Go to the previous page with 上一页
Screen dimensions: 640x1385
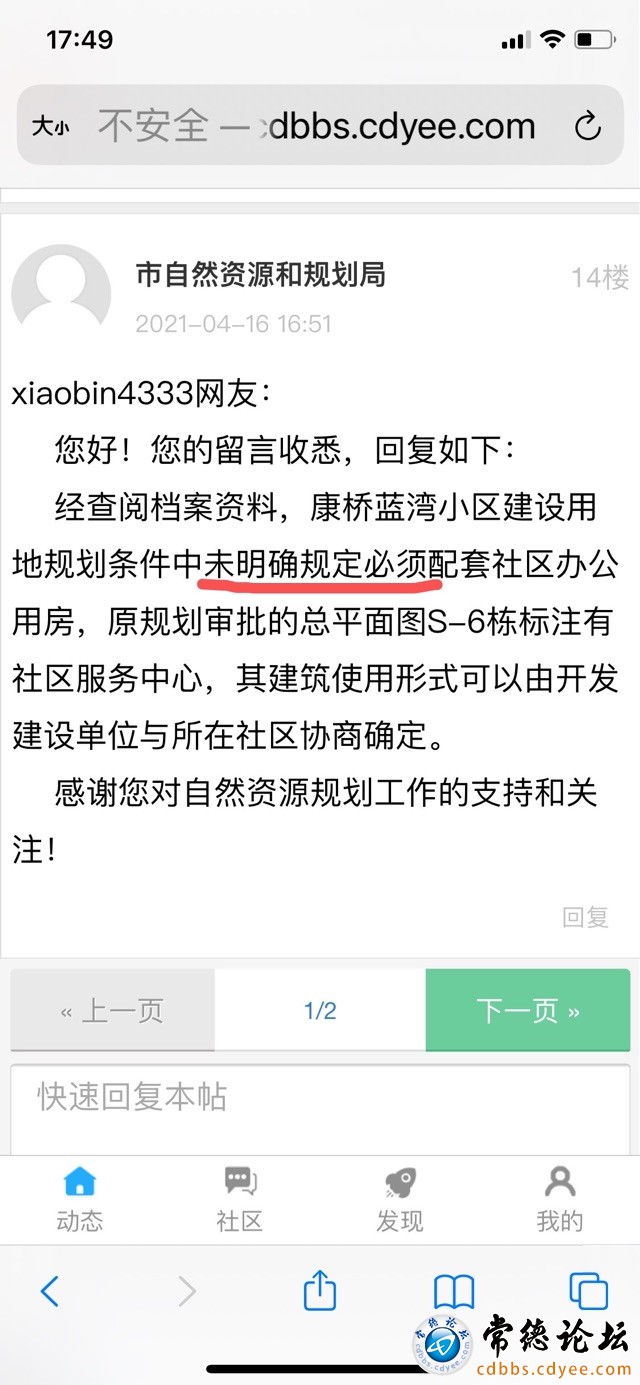[x=112, y=1011]
